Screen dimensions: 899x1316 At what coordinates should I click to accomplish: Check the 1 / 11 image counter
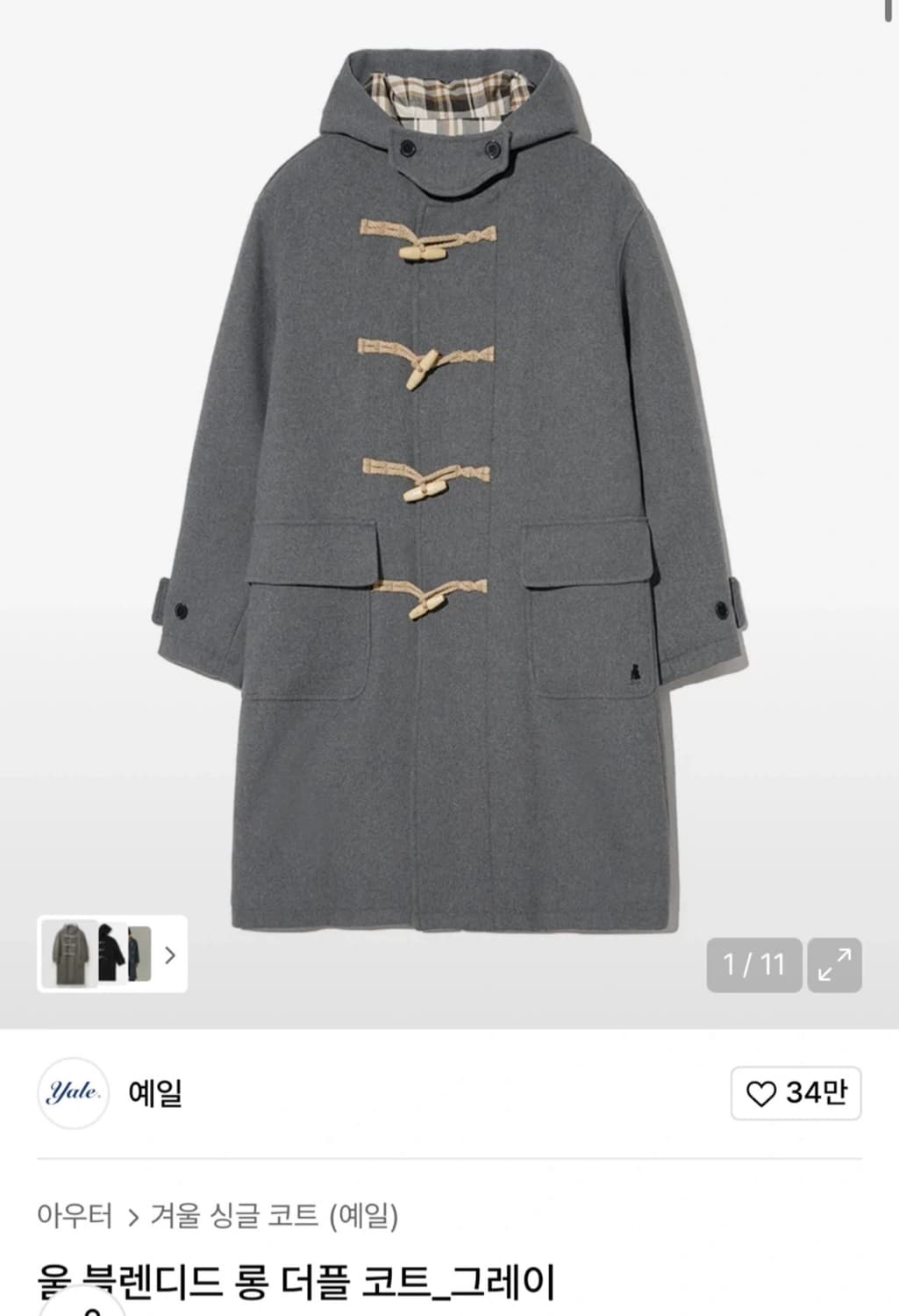coord(755,962)
